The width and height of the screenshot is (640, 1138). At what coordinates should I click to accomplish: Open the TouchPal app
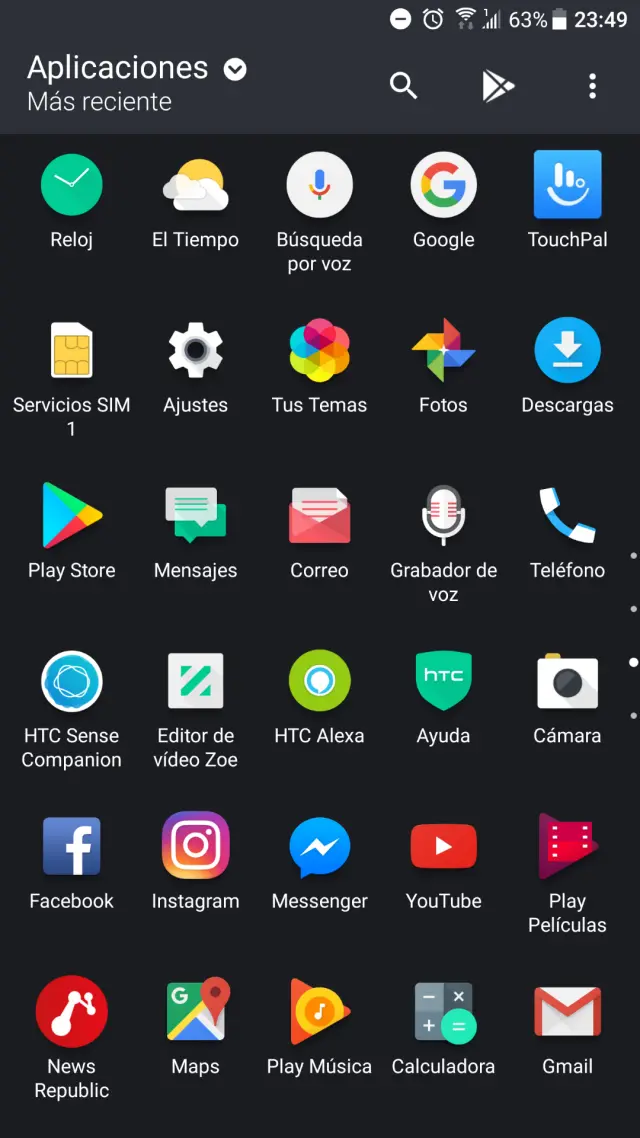click(567, 185)
